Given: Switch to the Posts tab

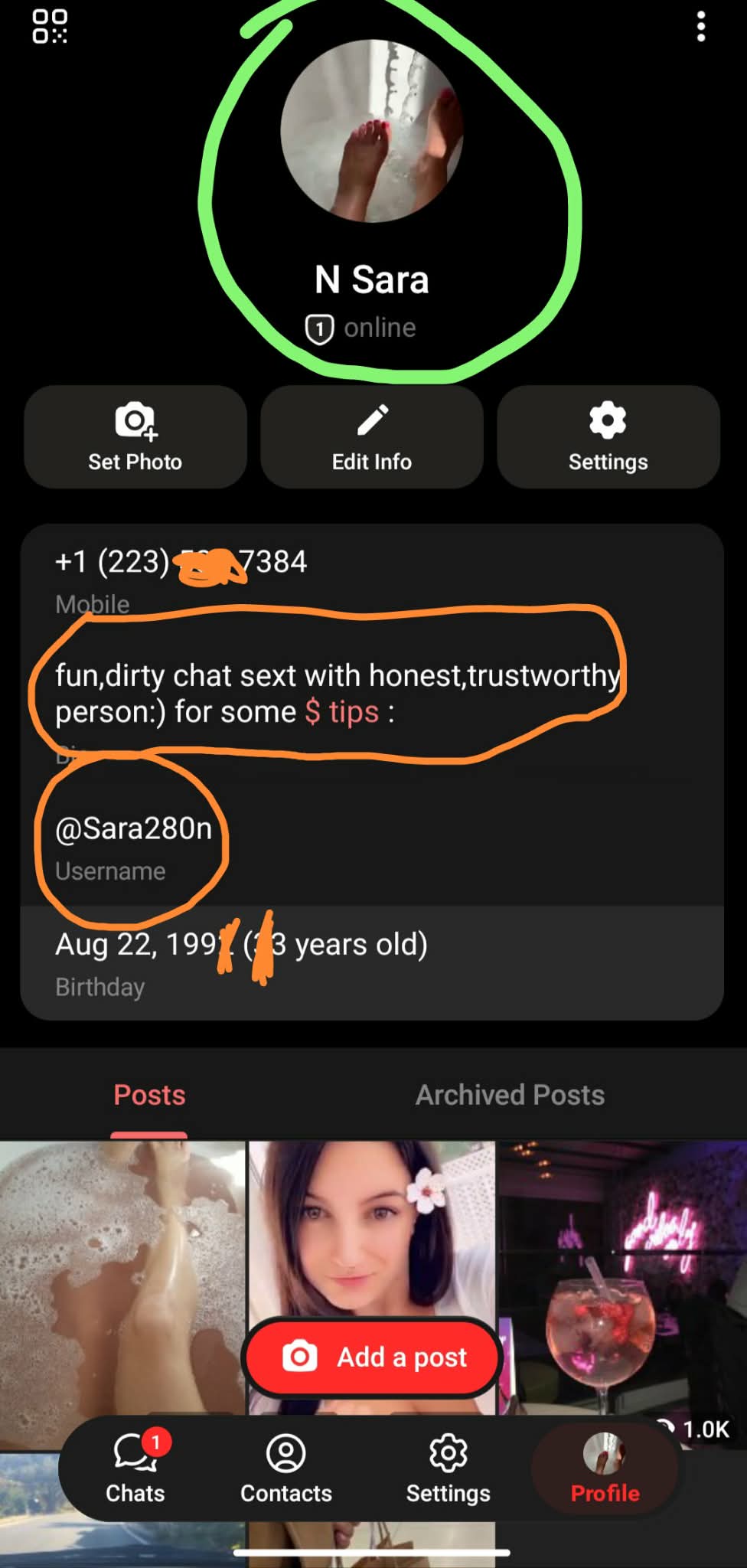Looking at the screenshot, I should [x=149, y=1095].
